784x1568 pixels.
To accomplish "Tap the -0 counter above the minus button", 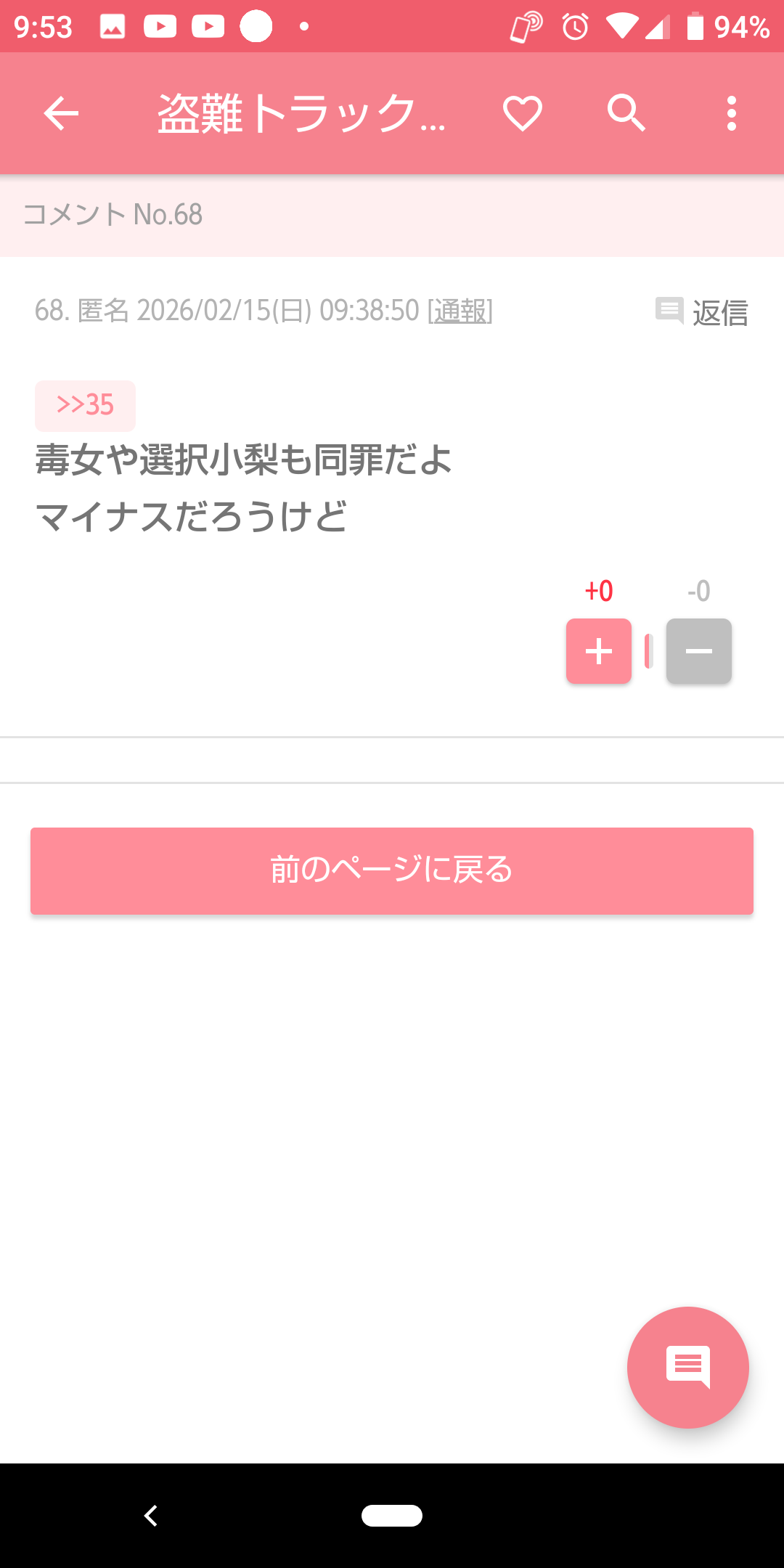I will pyautogui.click(x=698, y=592).
